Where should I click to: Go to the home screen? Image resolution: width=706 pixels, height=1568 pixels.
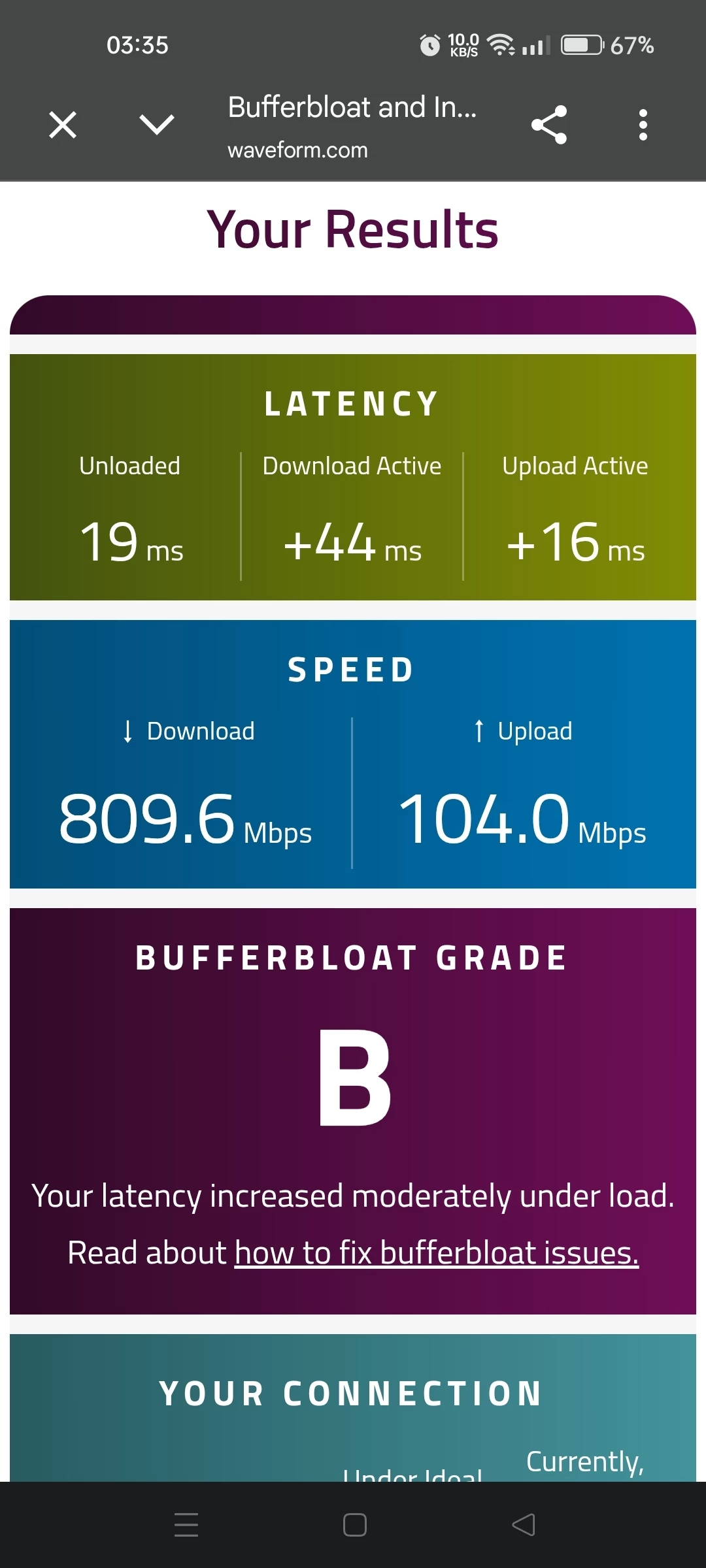point(354,1525)
